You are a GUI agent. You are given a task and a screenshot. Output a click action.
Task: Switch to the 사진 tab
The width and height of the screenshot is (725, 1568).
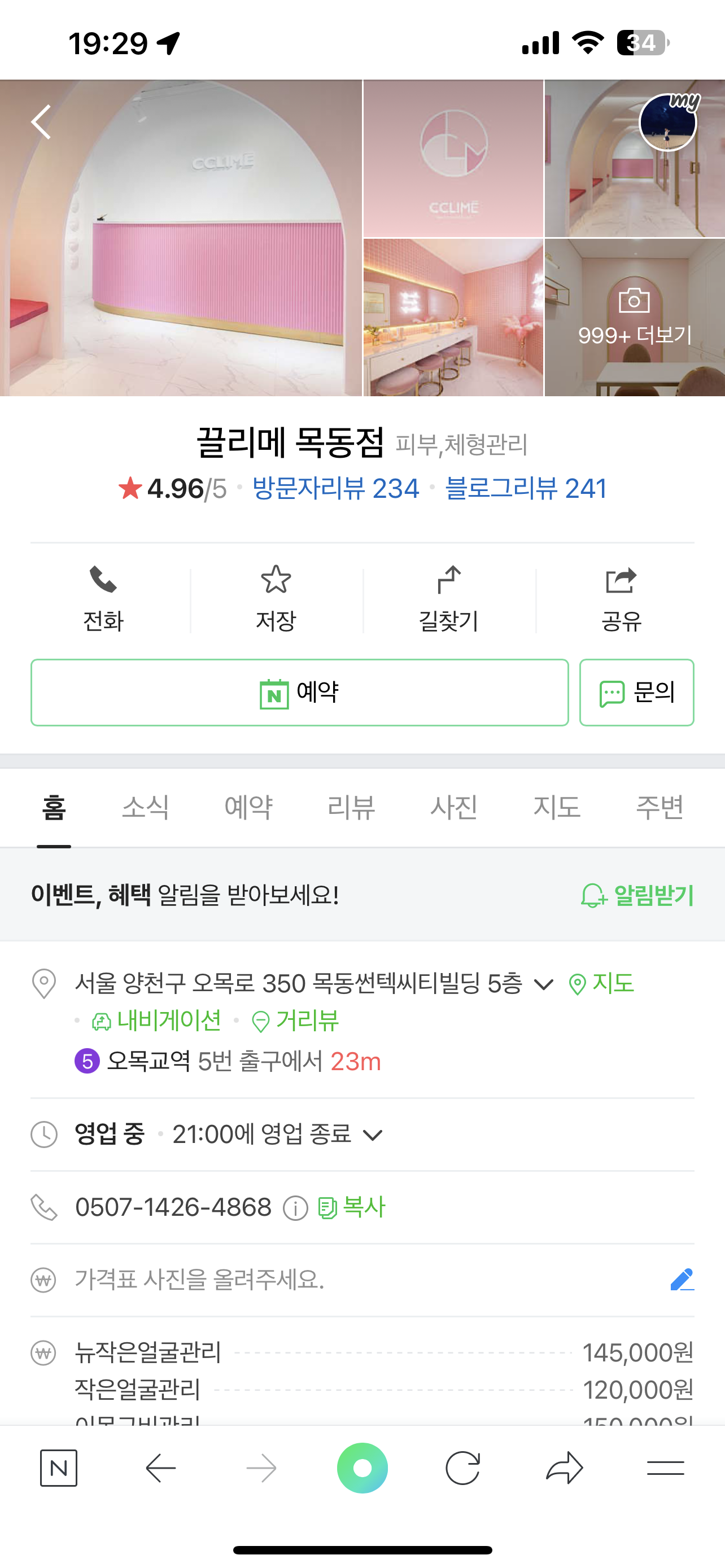[x=454, y=807]
